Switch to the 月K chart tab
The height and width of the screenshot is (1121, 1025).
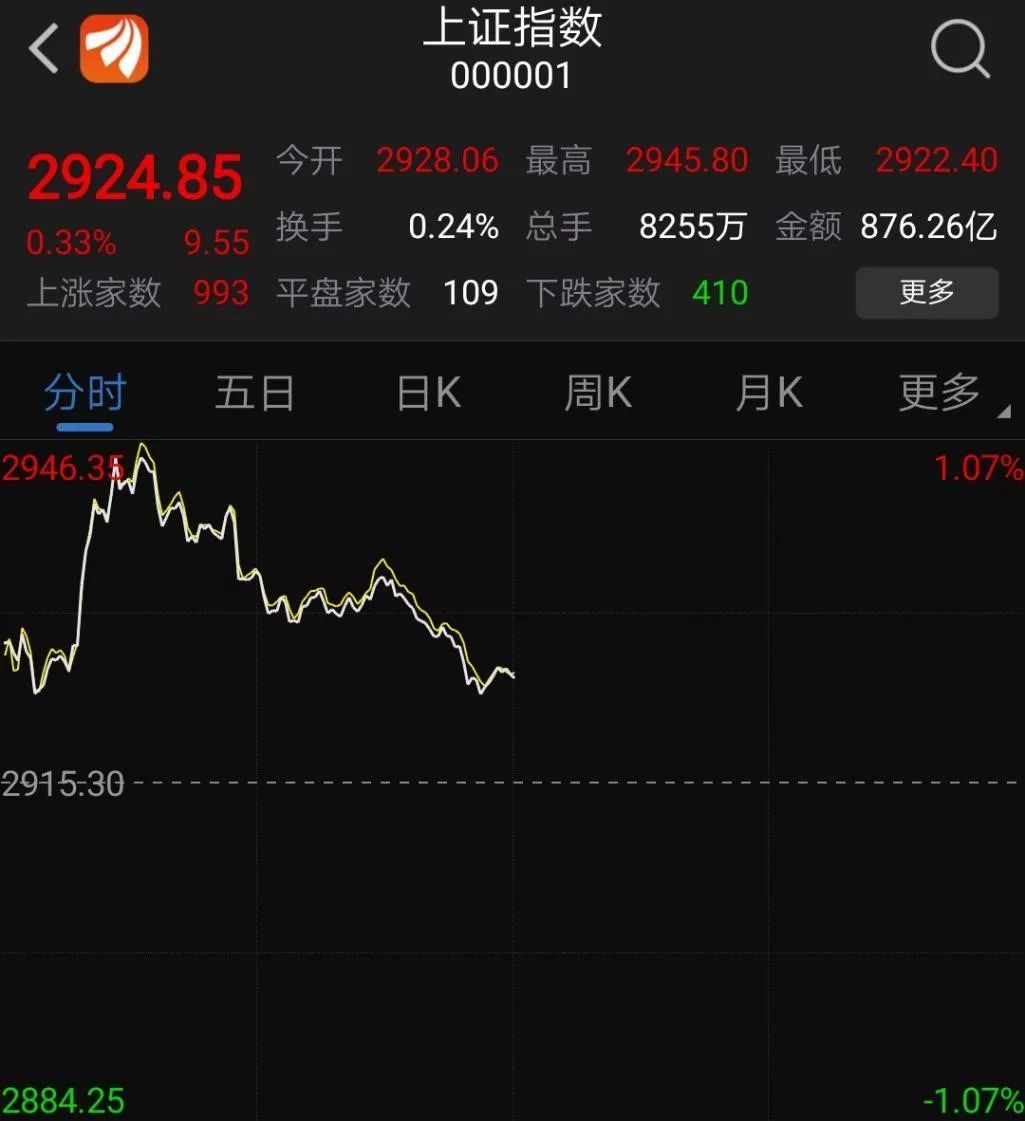point(768,392)
